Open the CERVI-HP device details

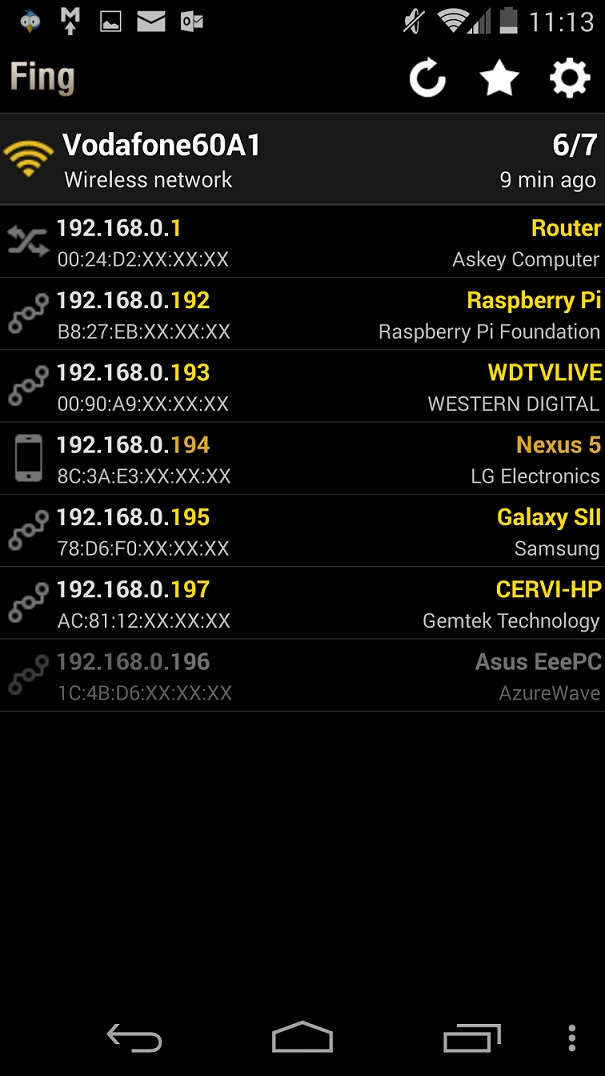(x=302, y=603)
